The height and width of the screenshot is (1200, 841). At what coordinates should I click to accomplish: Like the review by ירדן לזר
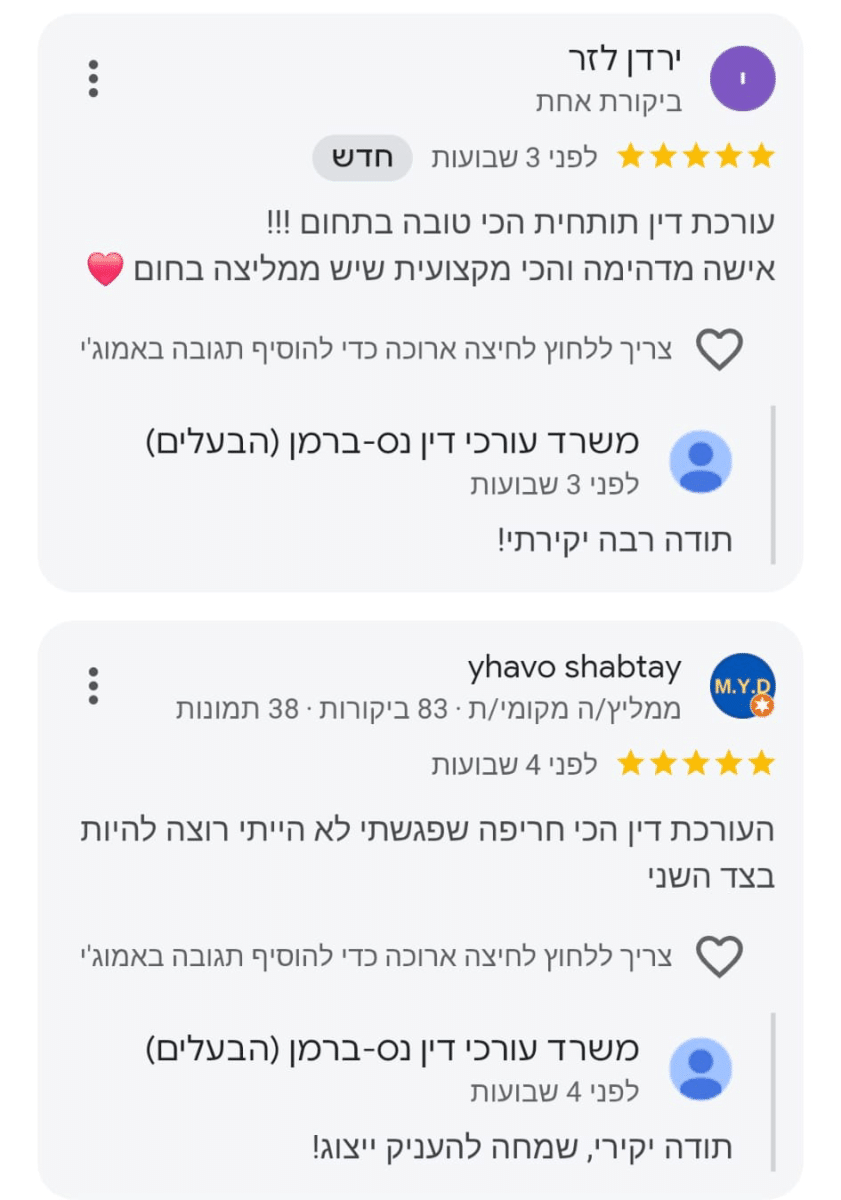719,349
